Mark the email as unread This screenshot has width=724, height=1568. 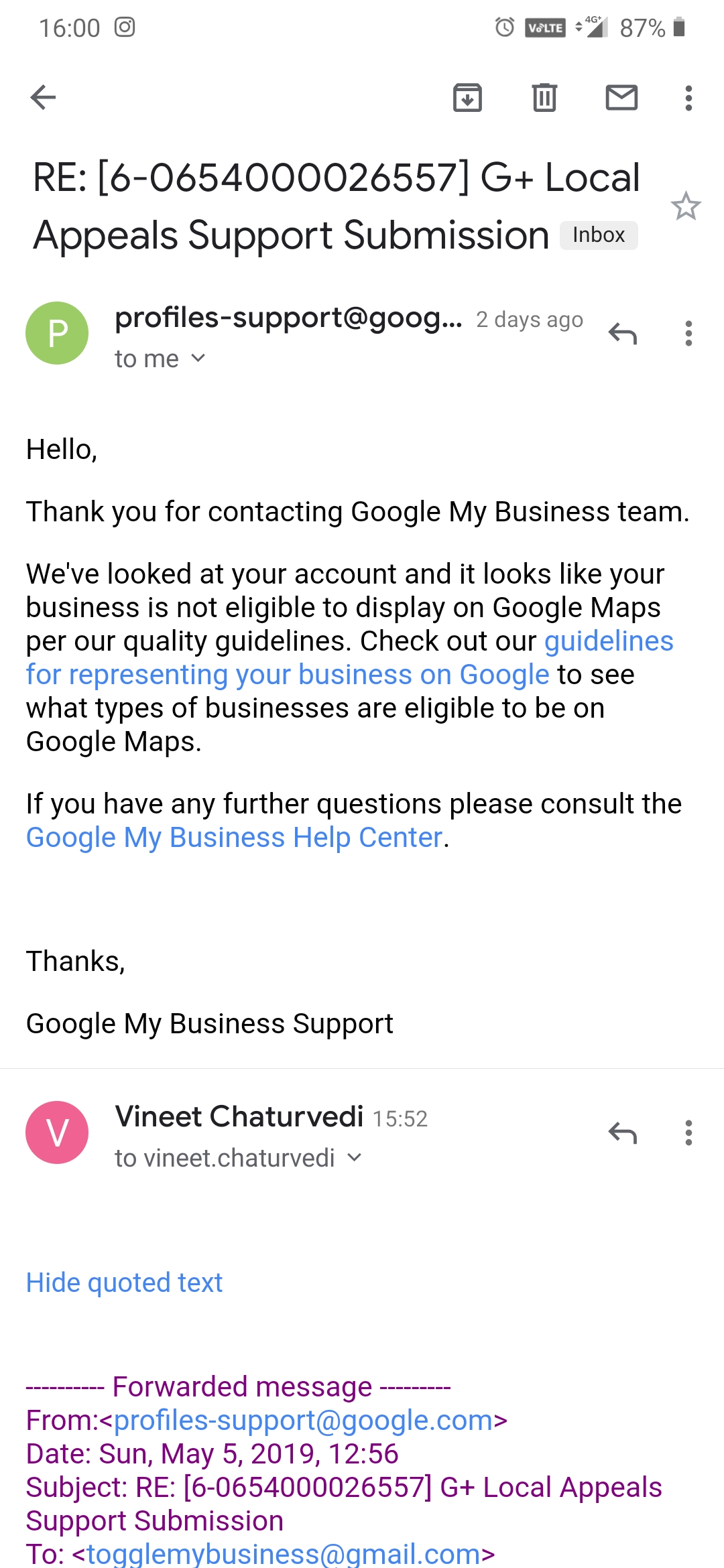pos(621,98)
